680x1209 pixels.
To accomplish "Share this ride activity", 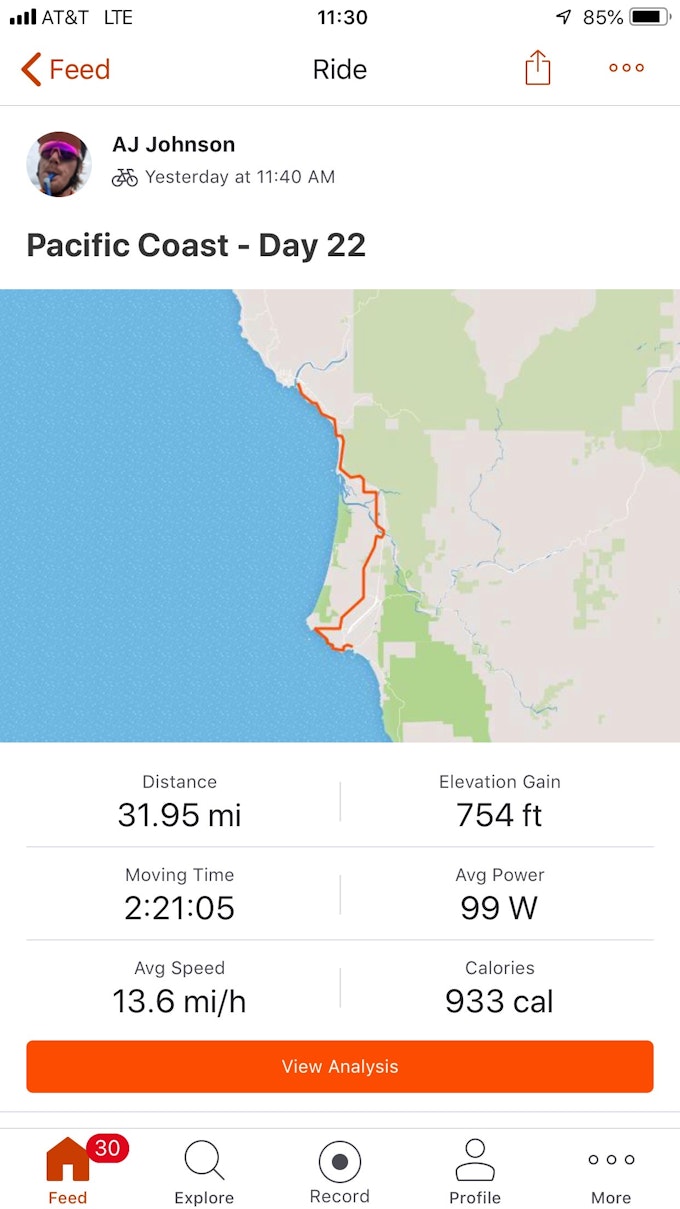I will pyautogui.click(x=538, y=68).
